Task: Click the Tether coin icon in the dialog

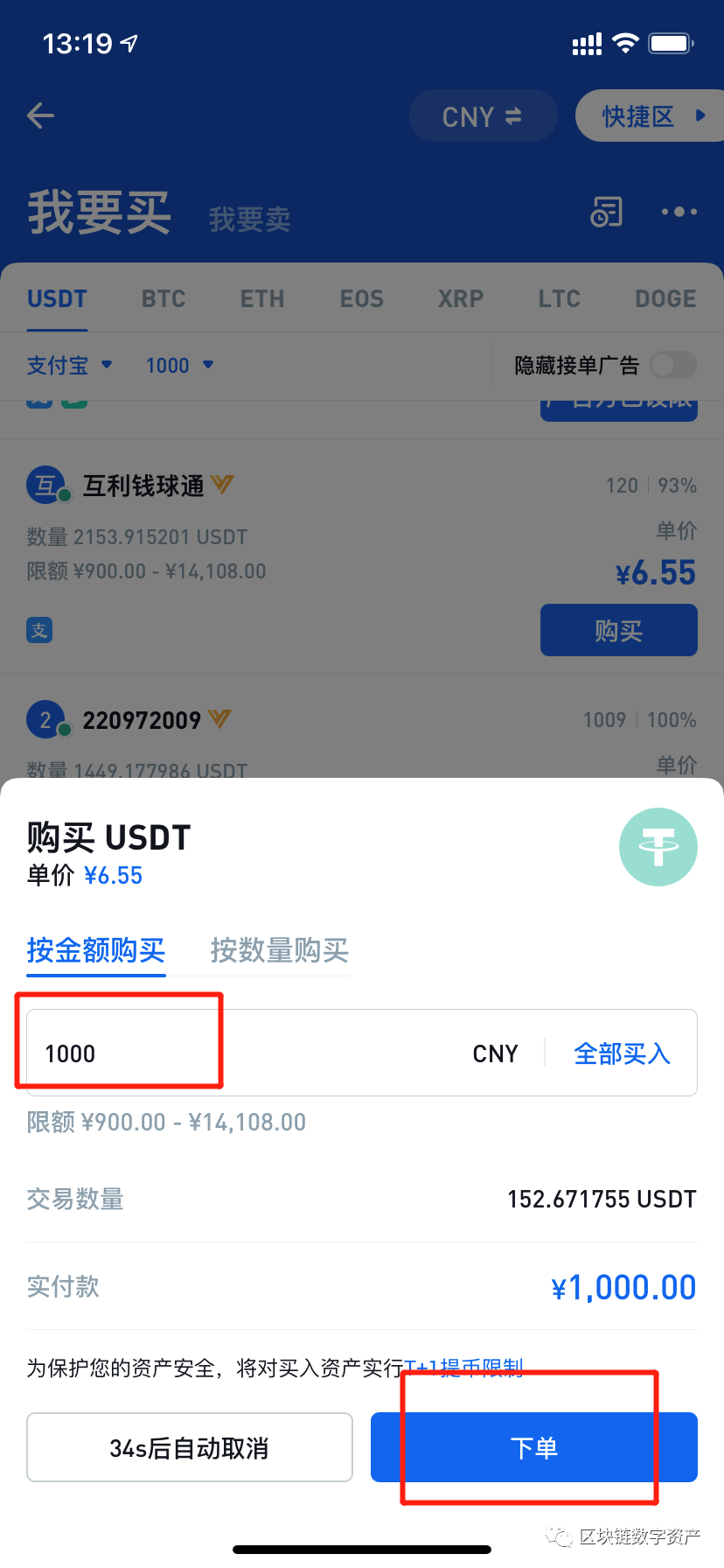Action: (658, 847)
